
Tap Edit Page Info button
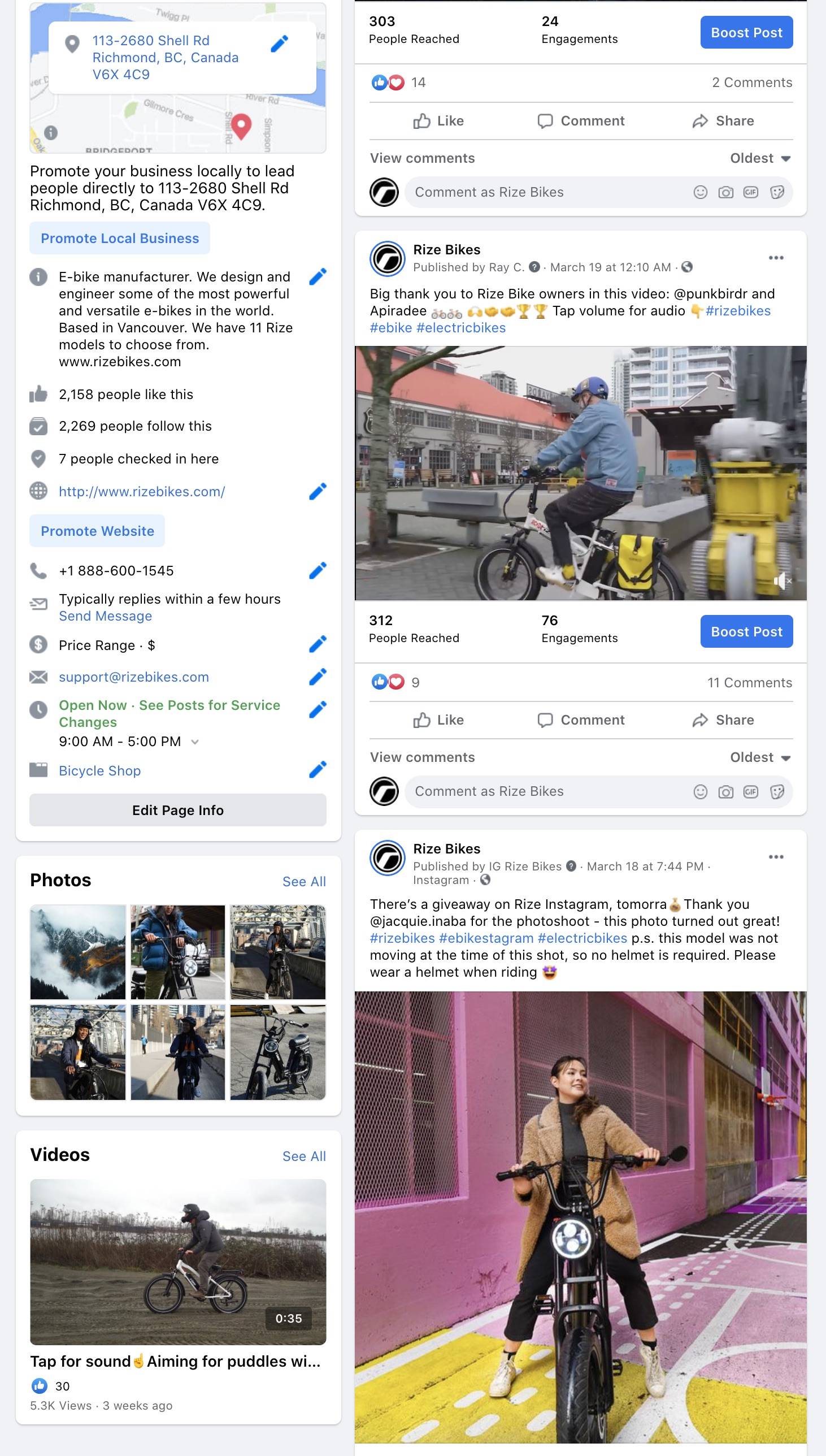click(x=178, y=811)
